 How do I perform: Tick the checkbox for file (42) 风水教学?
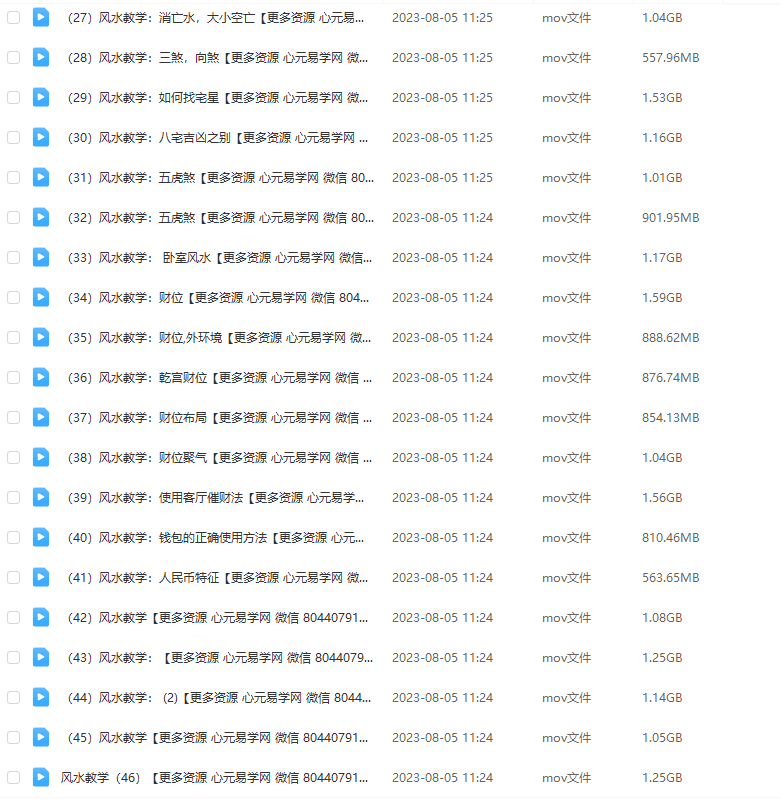point(14,618)
